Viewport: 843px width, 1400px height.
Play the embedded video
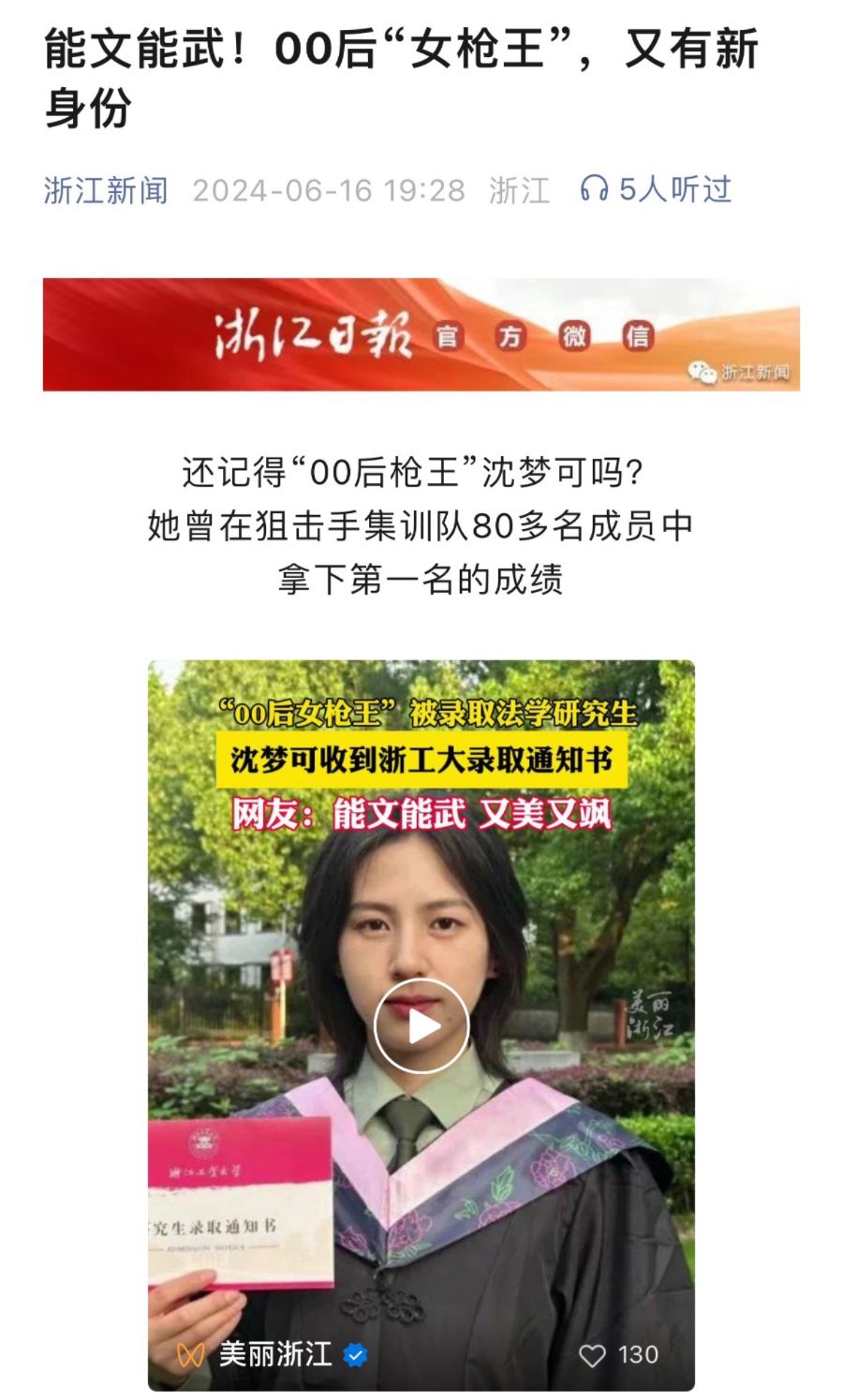421,1026
